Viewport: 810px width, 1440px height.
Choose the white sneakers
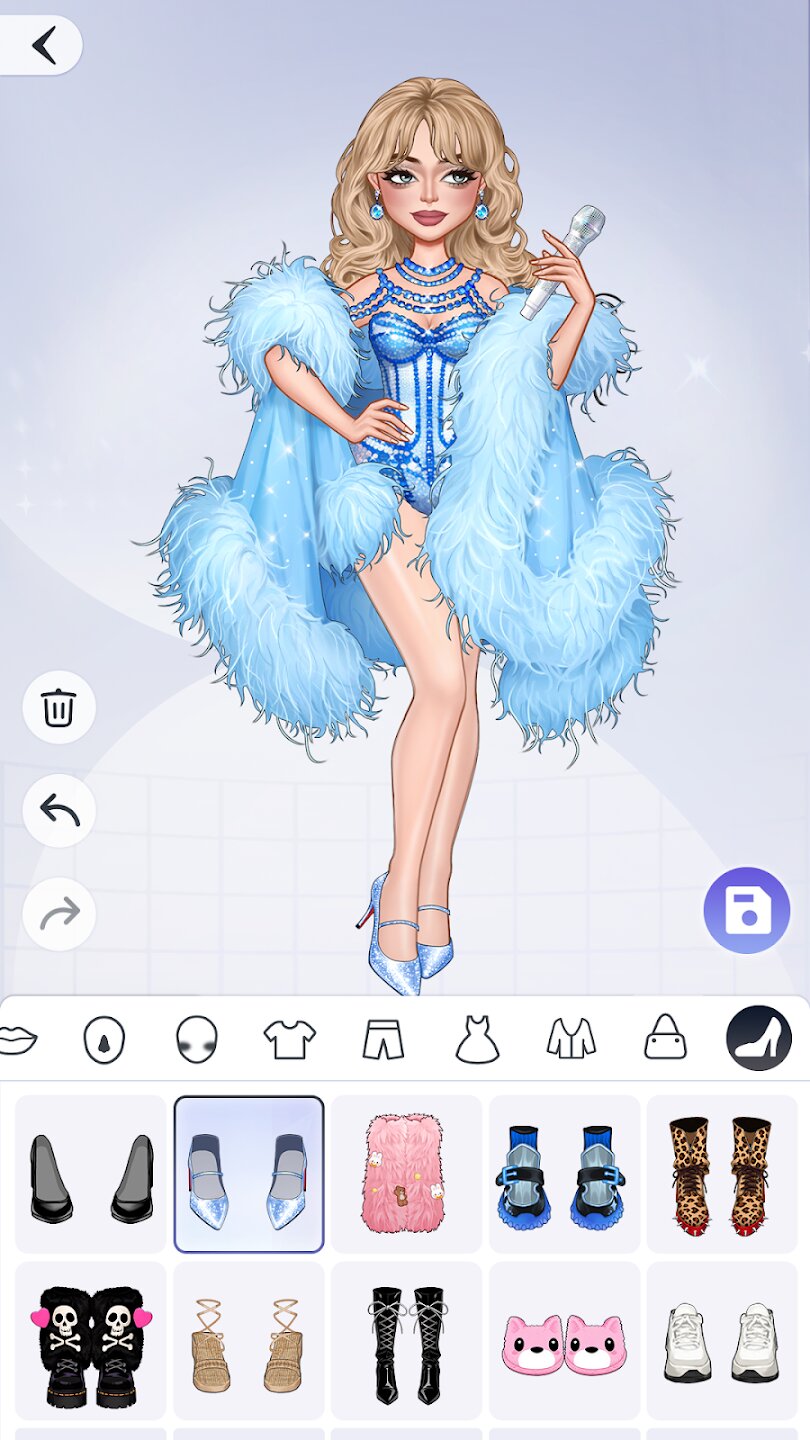tap(721, 1341)
